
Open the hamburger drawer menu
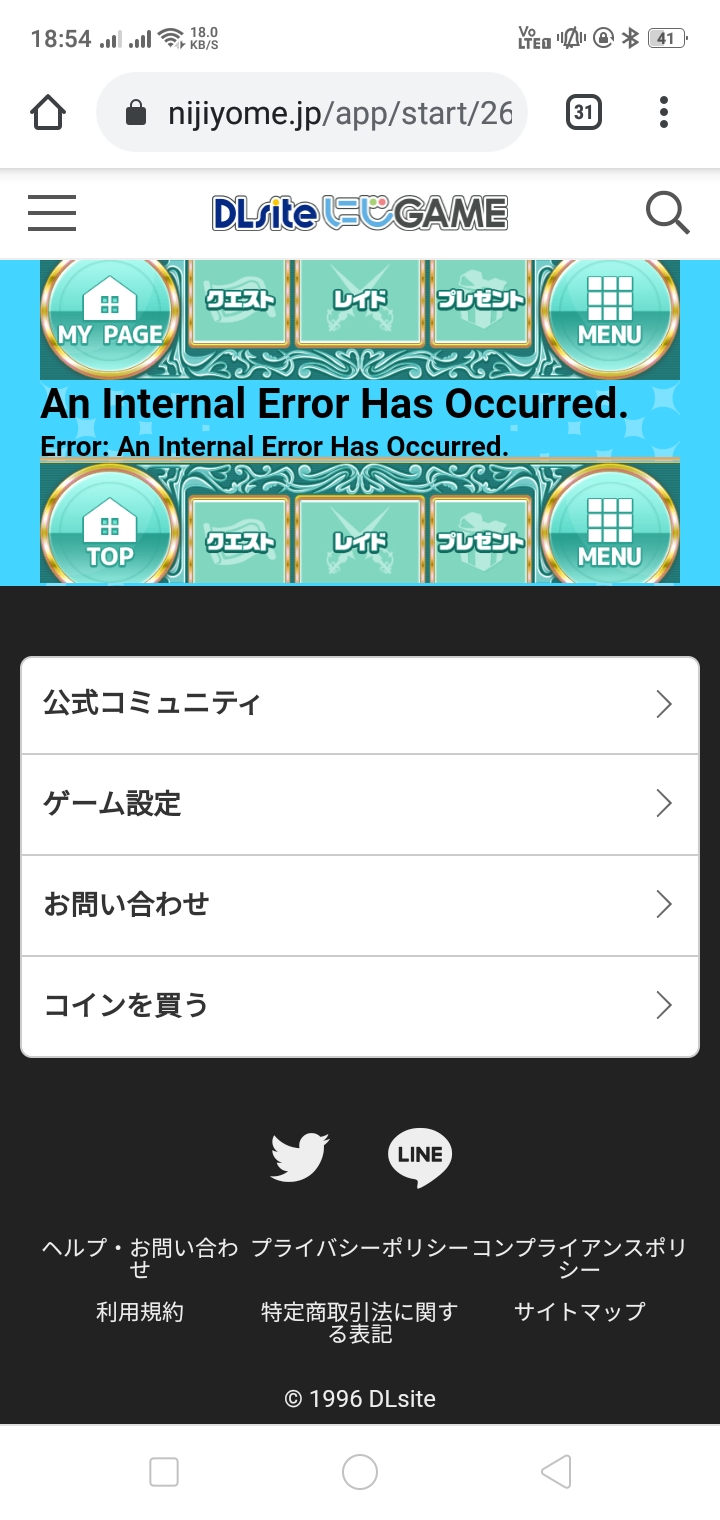(52, 213)
